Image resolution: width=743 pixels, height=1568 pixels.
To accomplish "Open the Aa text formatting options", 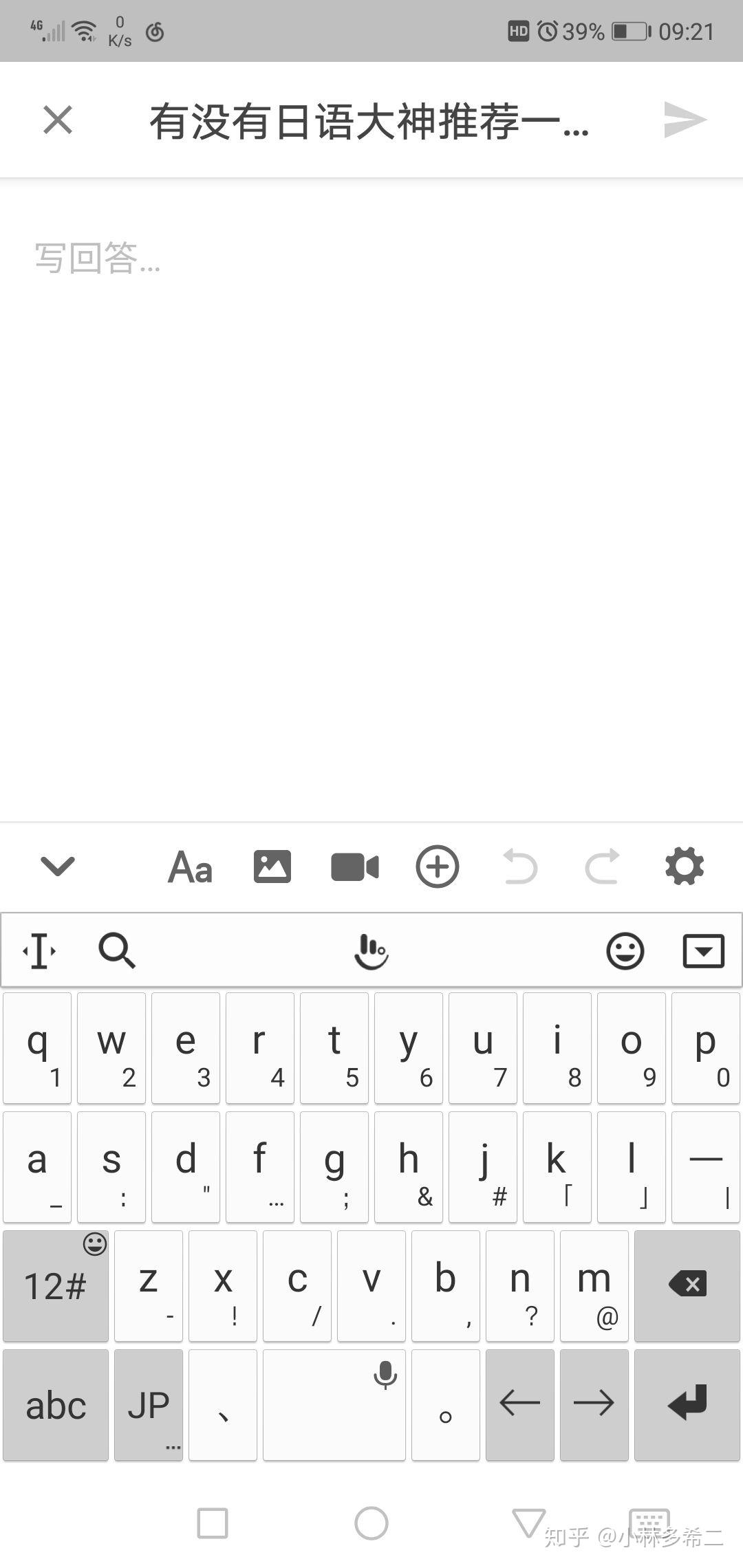I will (x=190, y=867).
